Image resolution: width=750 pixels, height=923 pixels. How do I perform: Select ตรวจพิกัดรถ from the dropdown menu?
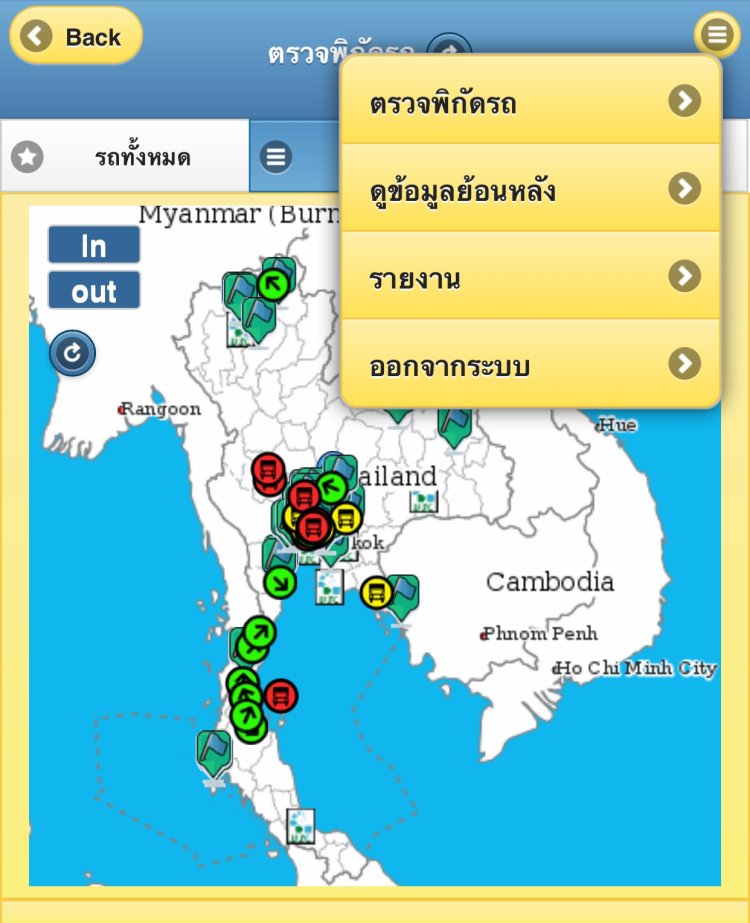tap(530, 102)
